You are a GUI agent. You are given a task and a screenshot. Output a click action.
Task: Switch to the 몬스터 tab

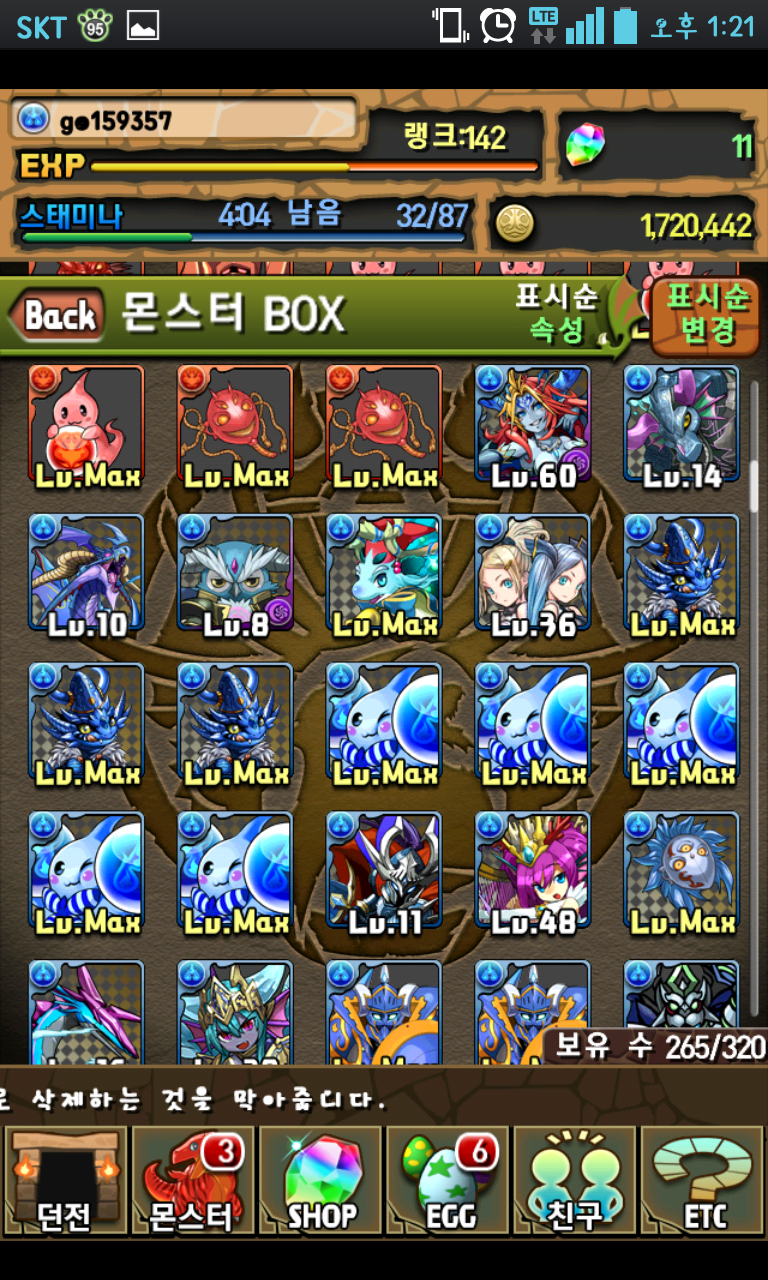(192, 1180)
